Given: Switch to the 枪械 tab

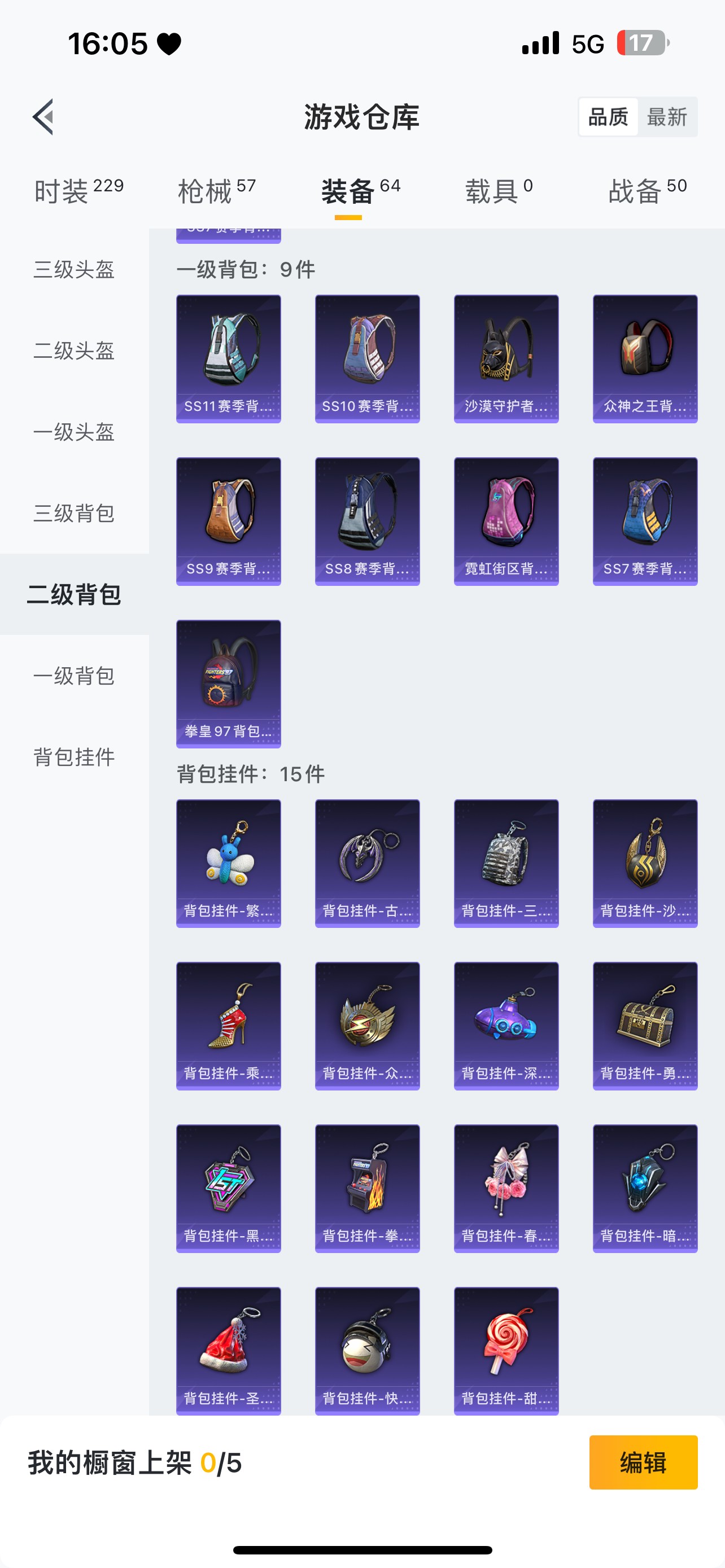Looking at the screenshot, I should click(217, 191).
